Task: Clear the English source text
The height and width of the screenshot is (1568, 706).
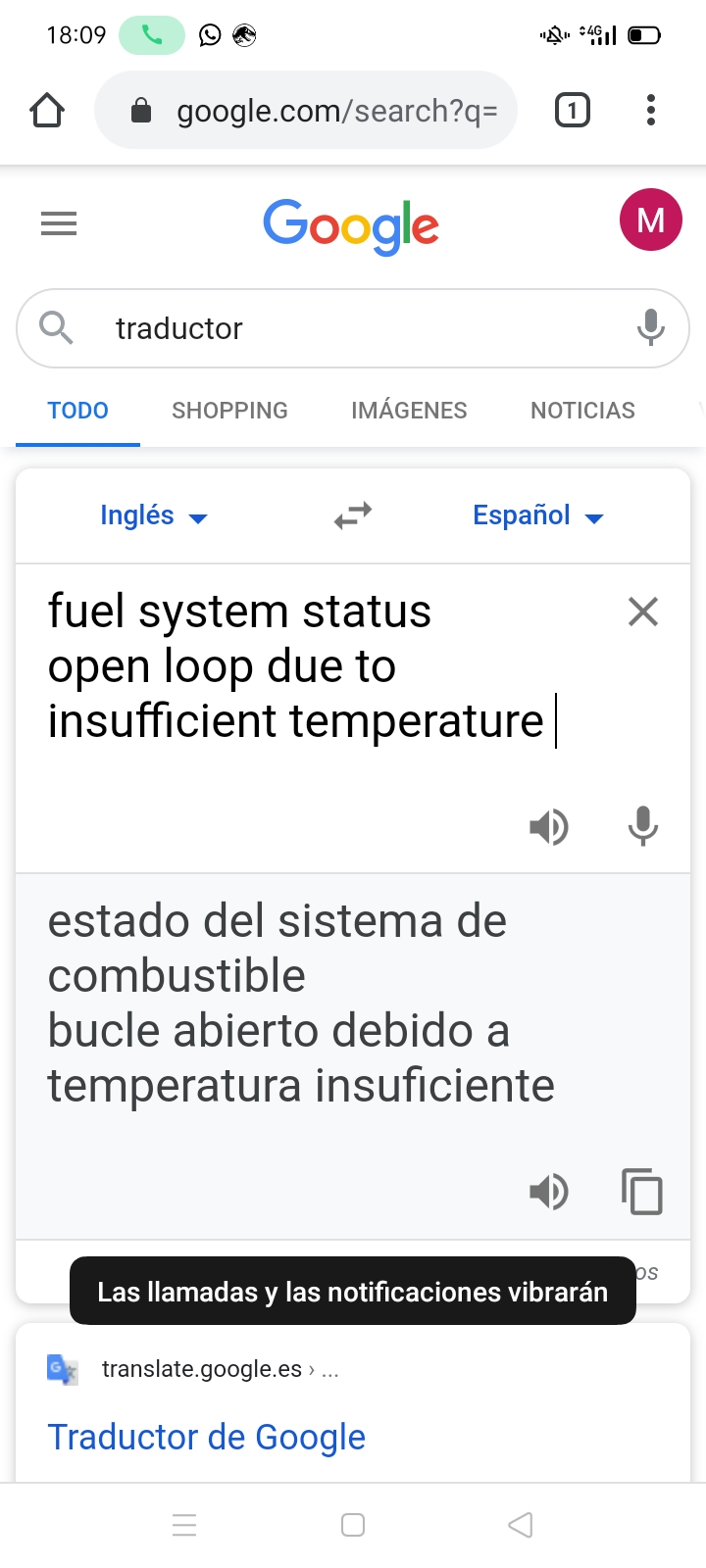Action: (643, 612)
